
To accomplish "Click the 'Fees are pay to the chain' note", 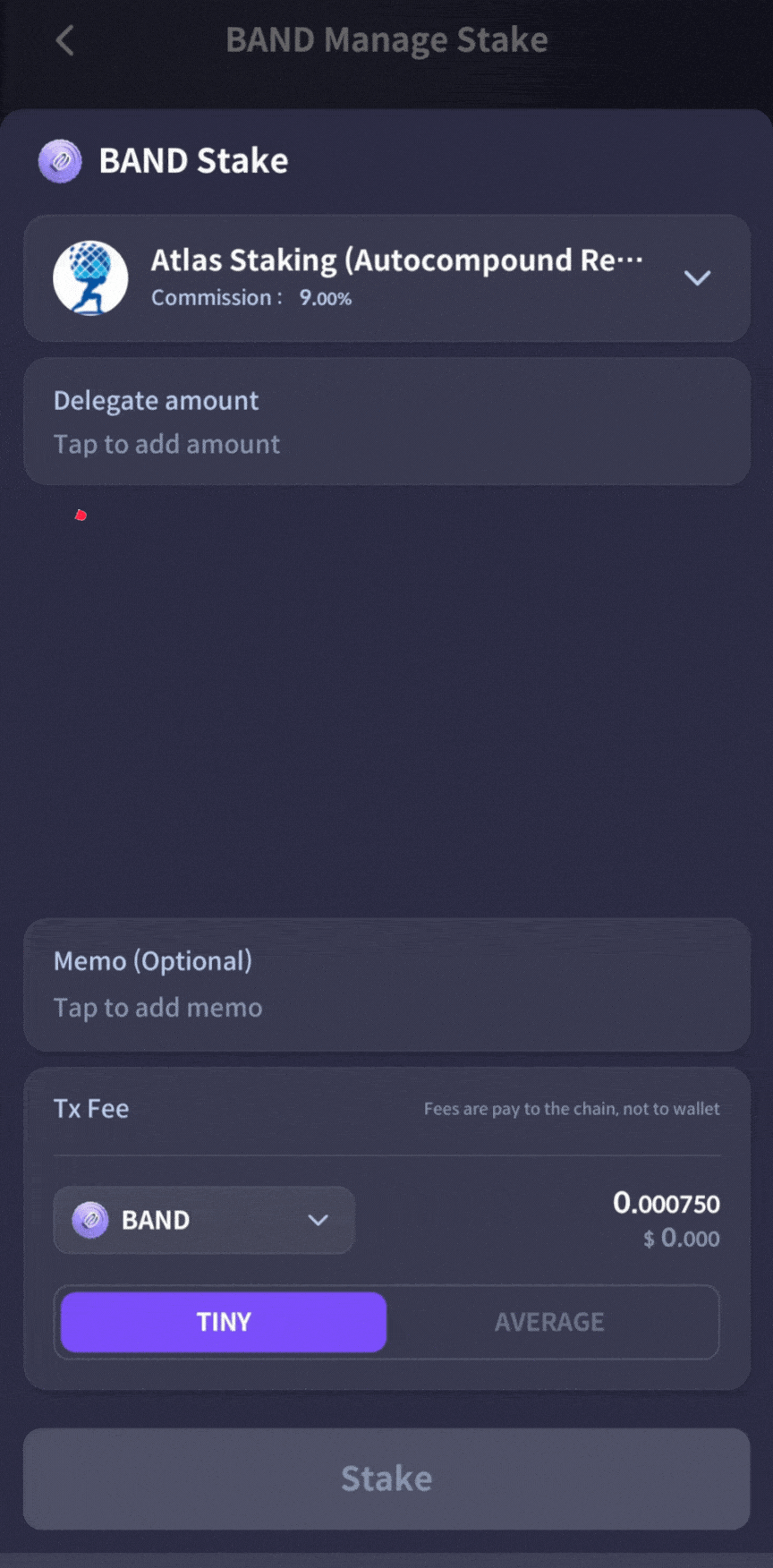I will pos(572,1109).
